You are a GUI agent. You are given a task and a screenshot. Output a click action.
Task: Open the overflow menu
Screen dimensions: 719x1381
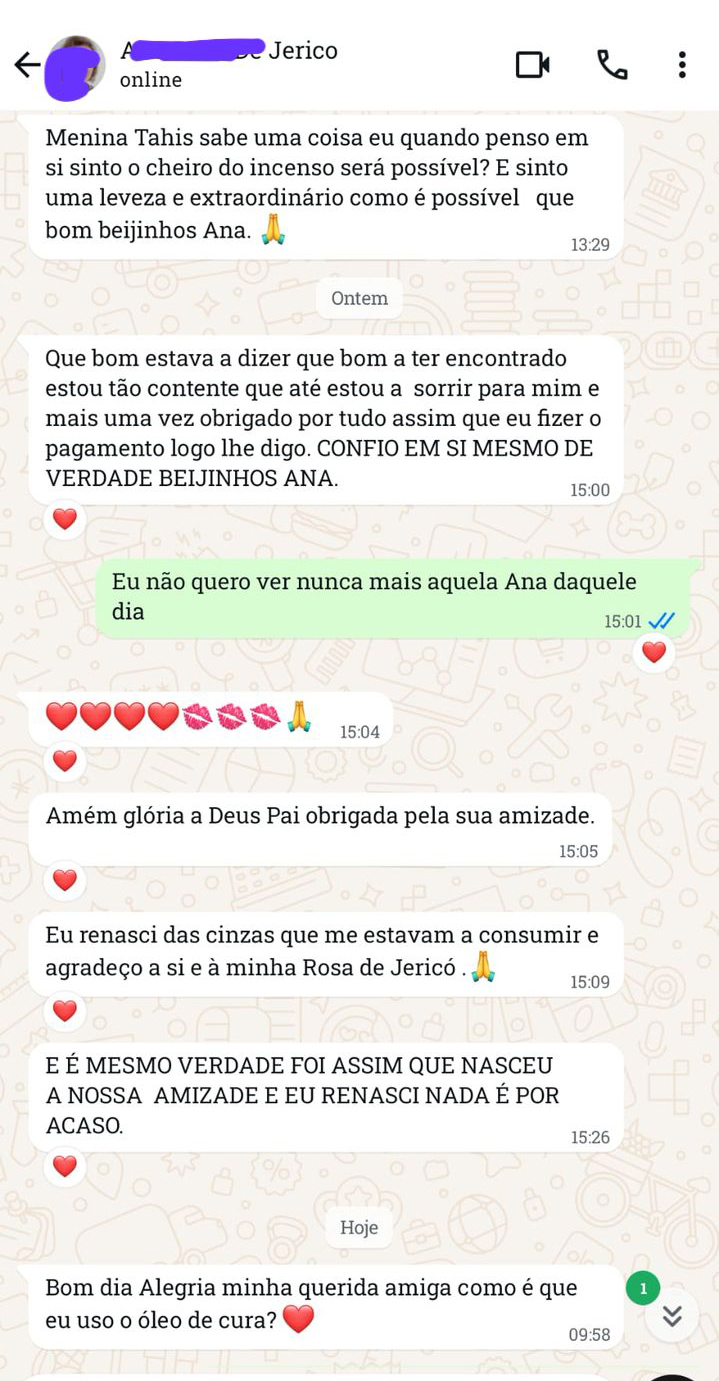coord(682,65)
